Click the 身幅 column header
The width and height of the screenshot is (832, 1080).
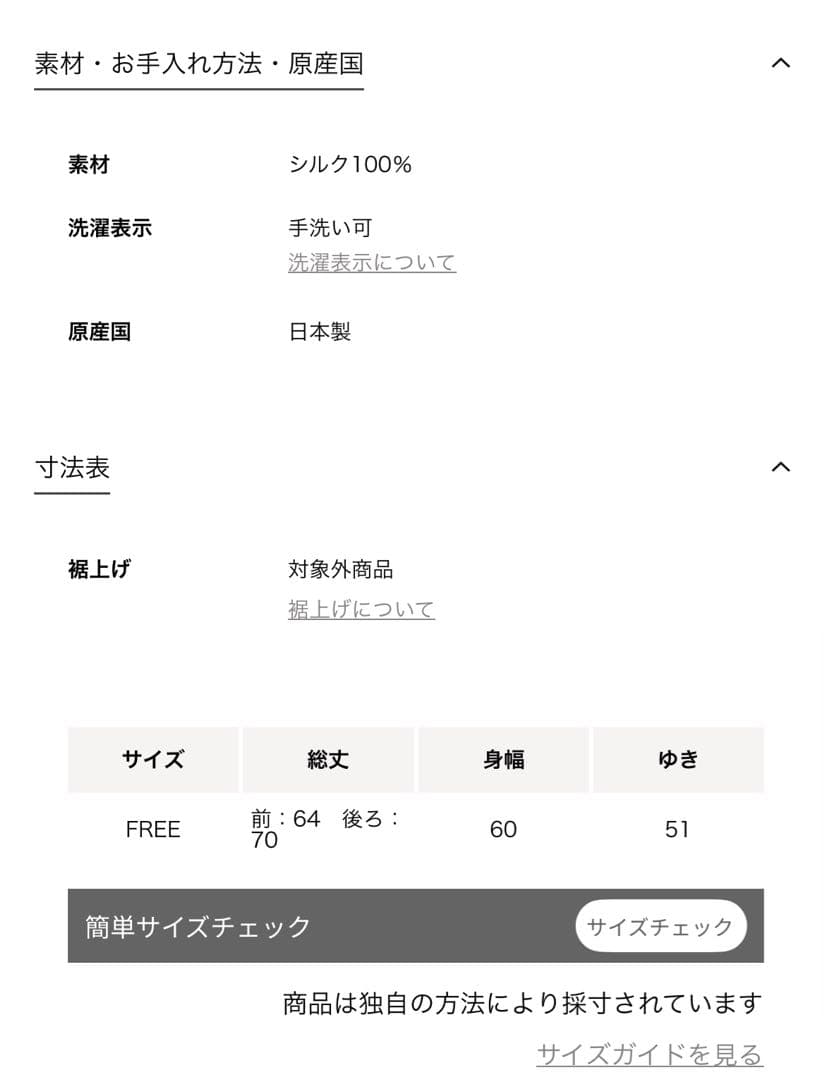[x=504, y=760]
